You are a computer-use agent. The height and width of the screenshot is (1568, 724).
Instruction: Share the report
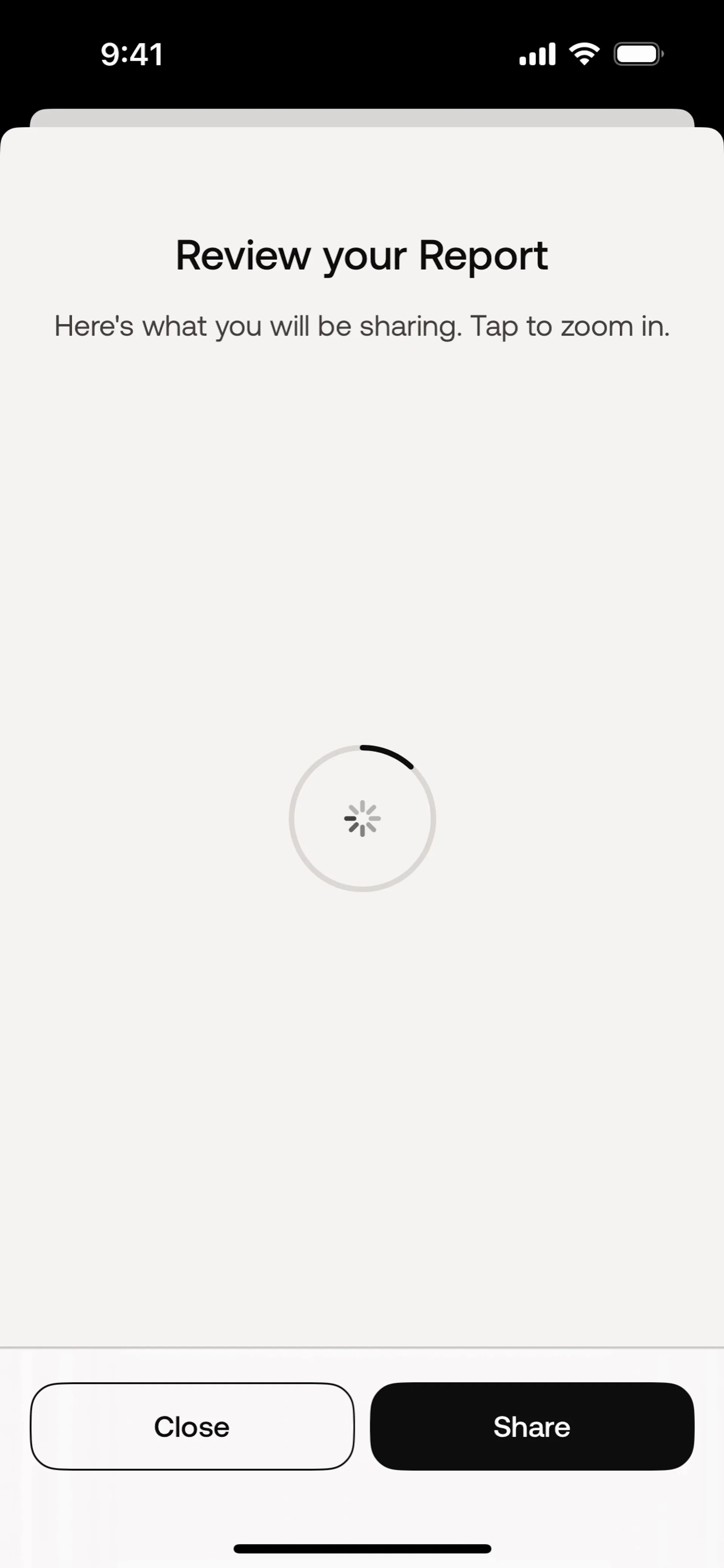[532, 1426]
